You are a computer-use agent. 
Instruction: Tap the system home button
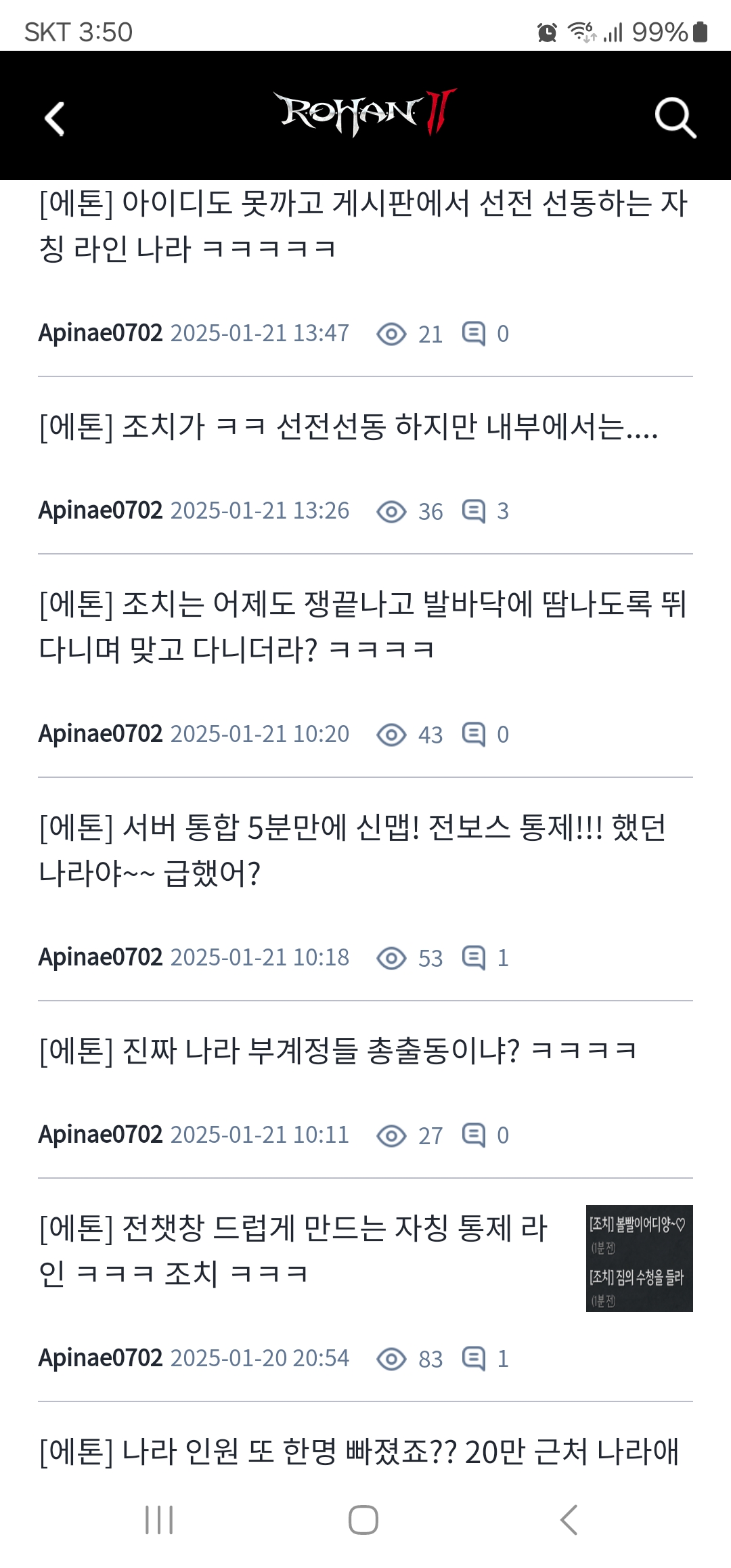pyautogui.click(x=363, y=1520)
